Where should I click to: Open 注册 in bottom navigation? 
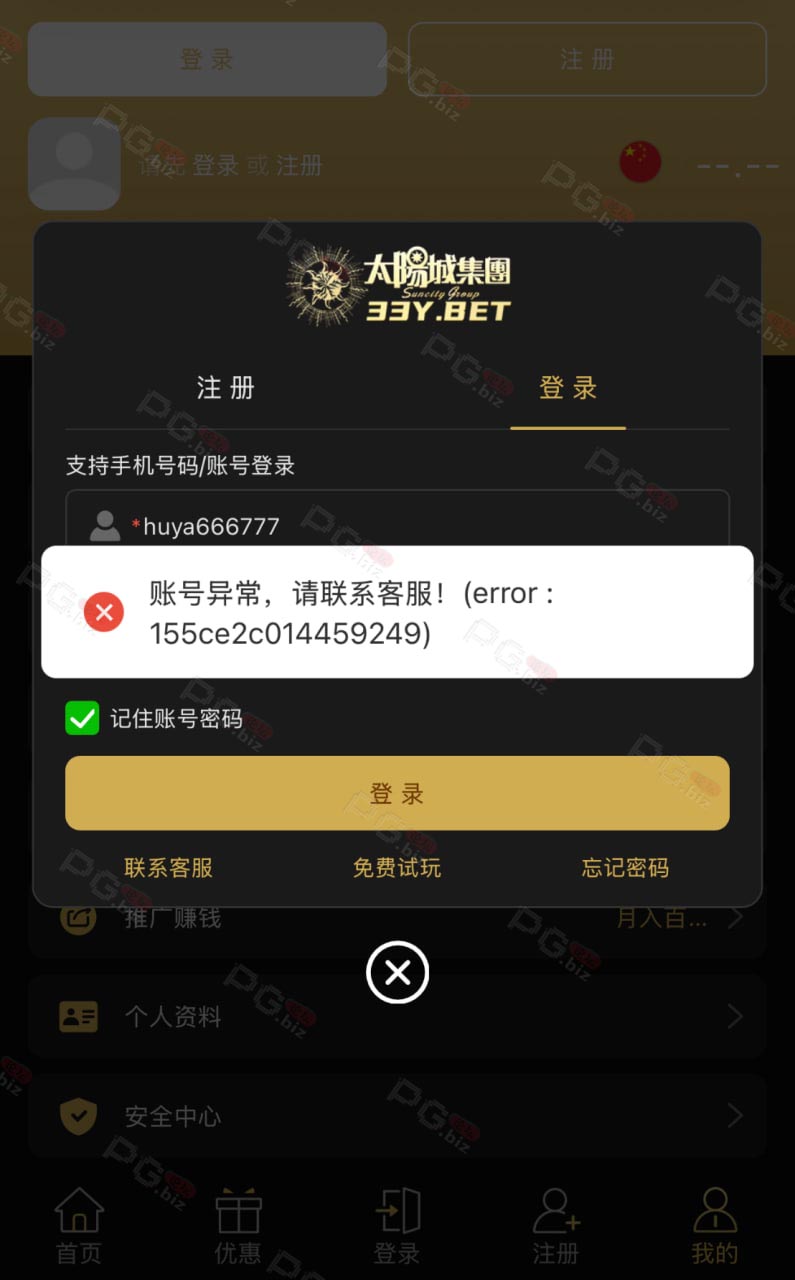[556, 1225]
